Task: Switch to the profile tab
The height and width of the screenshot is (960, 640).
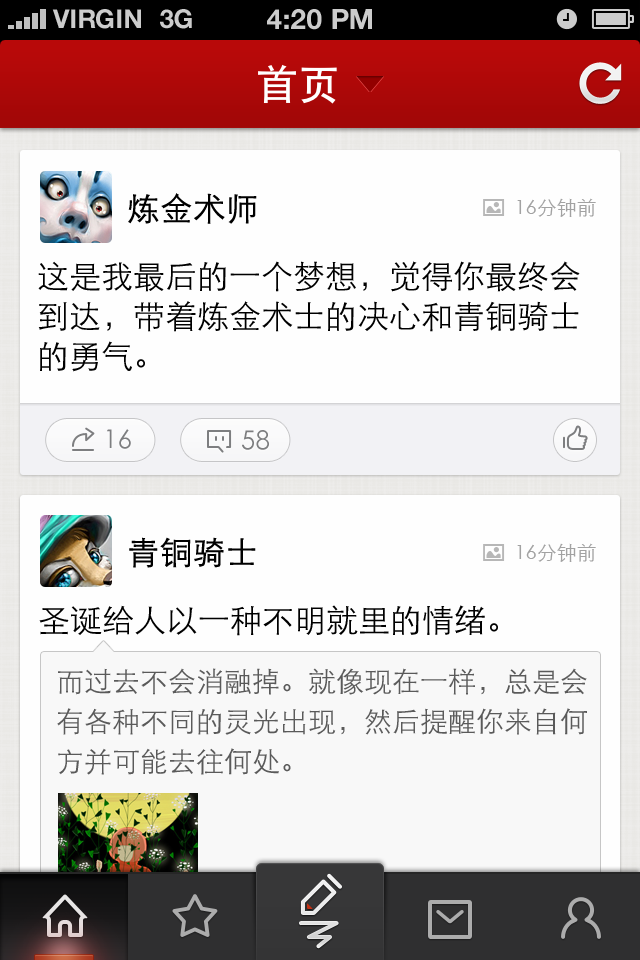Action: click(x=580, y=917)
